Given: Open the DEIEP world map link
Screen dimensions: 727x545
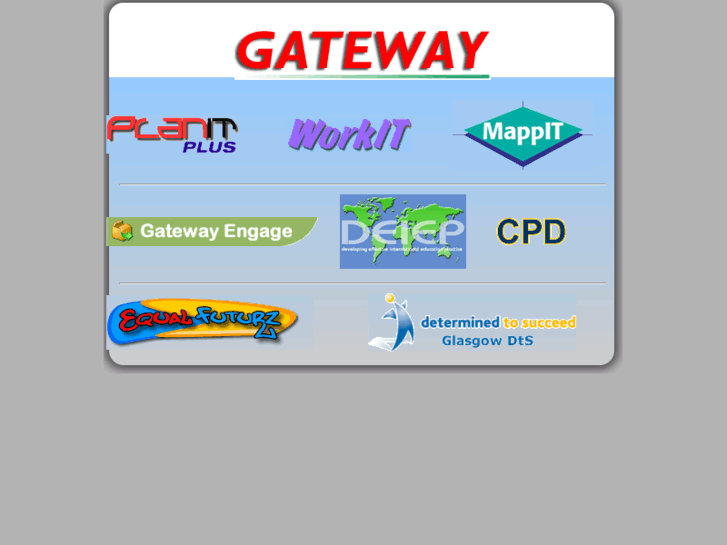Looking at the screenshot, I should click(x=402, y=231).
